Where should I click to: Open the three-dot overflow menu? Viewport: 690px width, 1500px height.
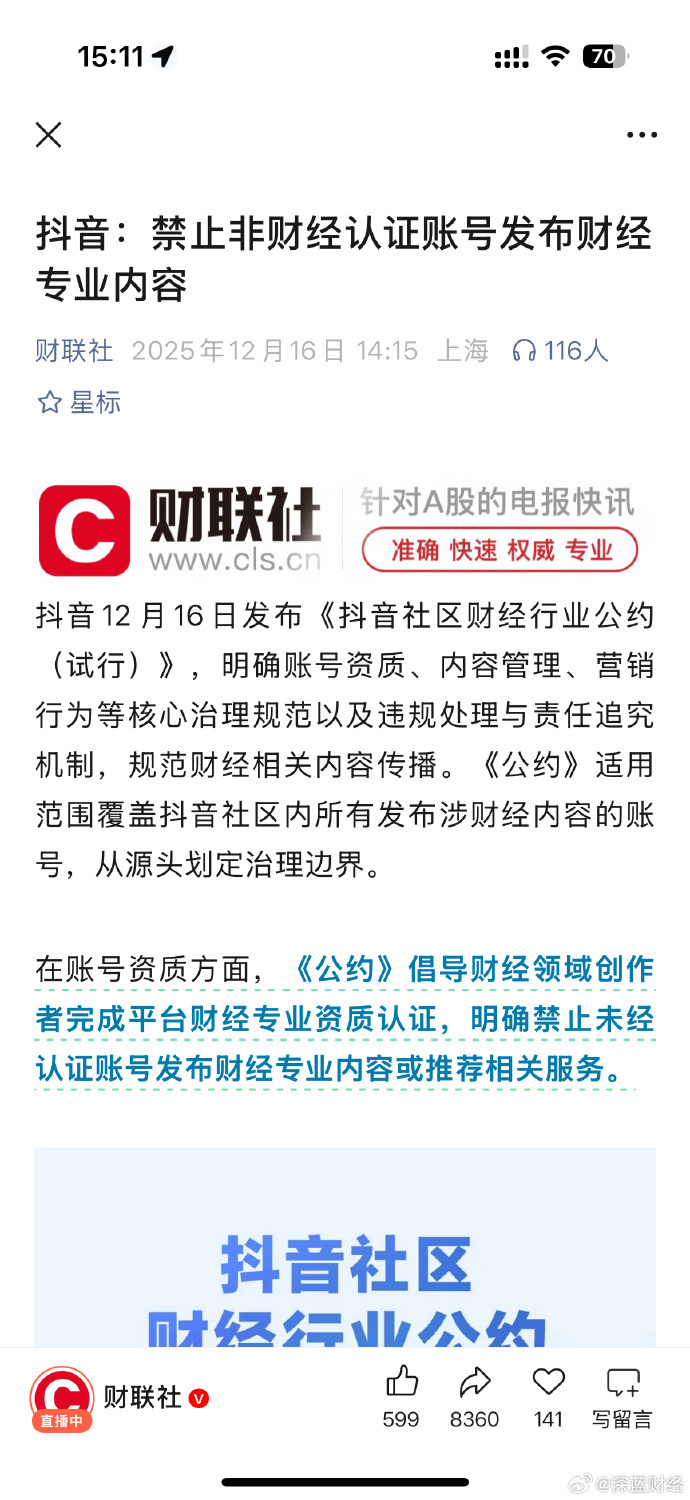(x=641, y=135)
